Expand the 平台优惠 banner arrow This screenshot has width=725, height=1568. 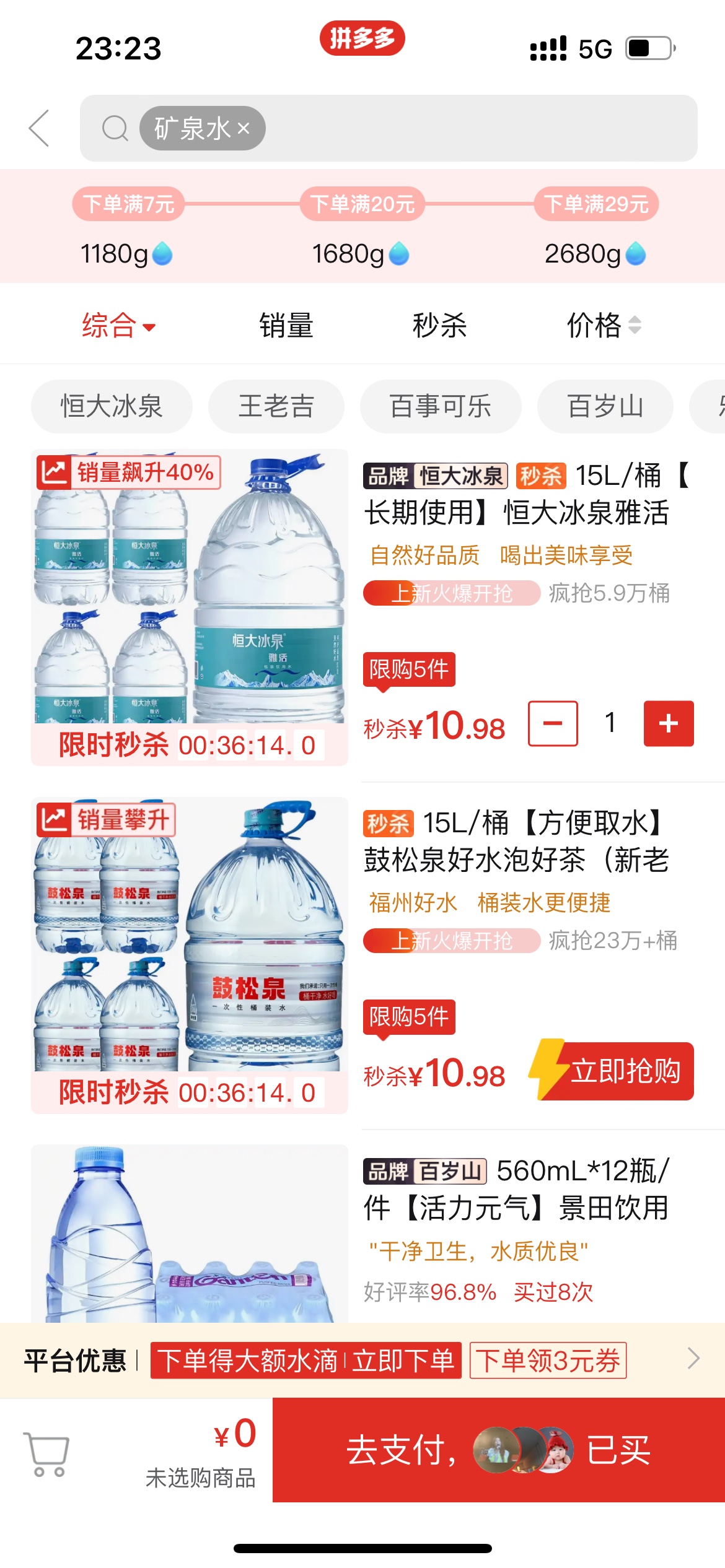click(693, 1359)
